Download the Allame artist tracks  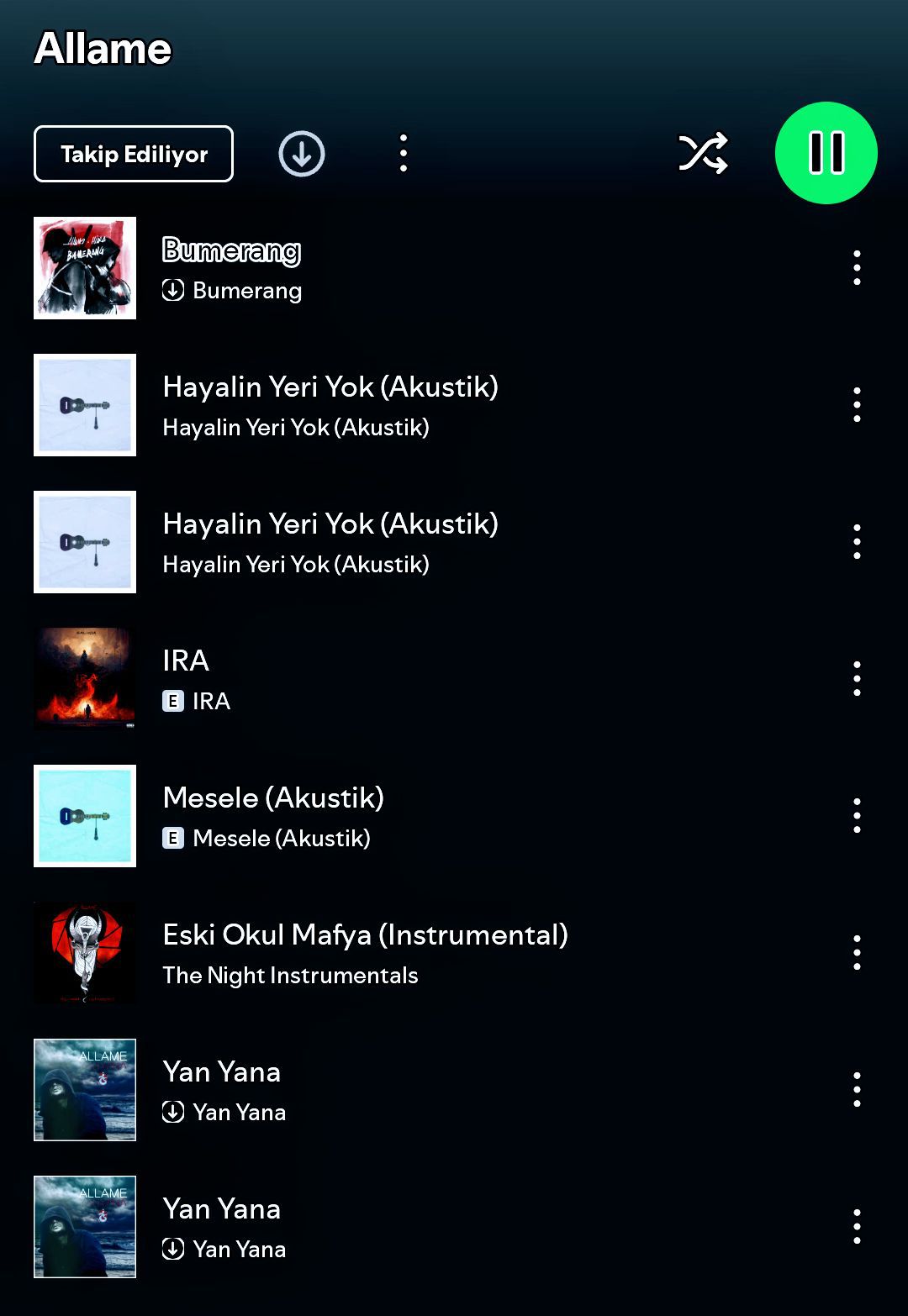point(302,154)
